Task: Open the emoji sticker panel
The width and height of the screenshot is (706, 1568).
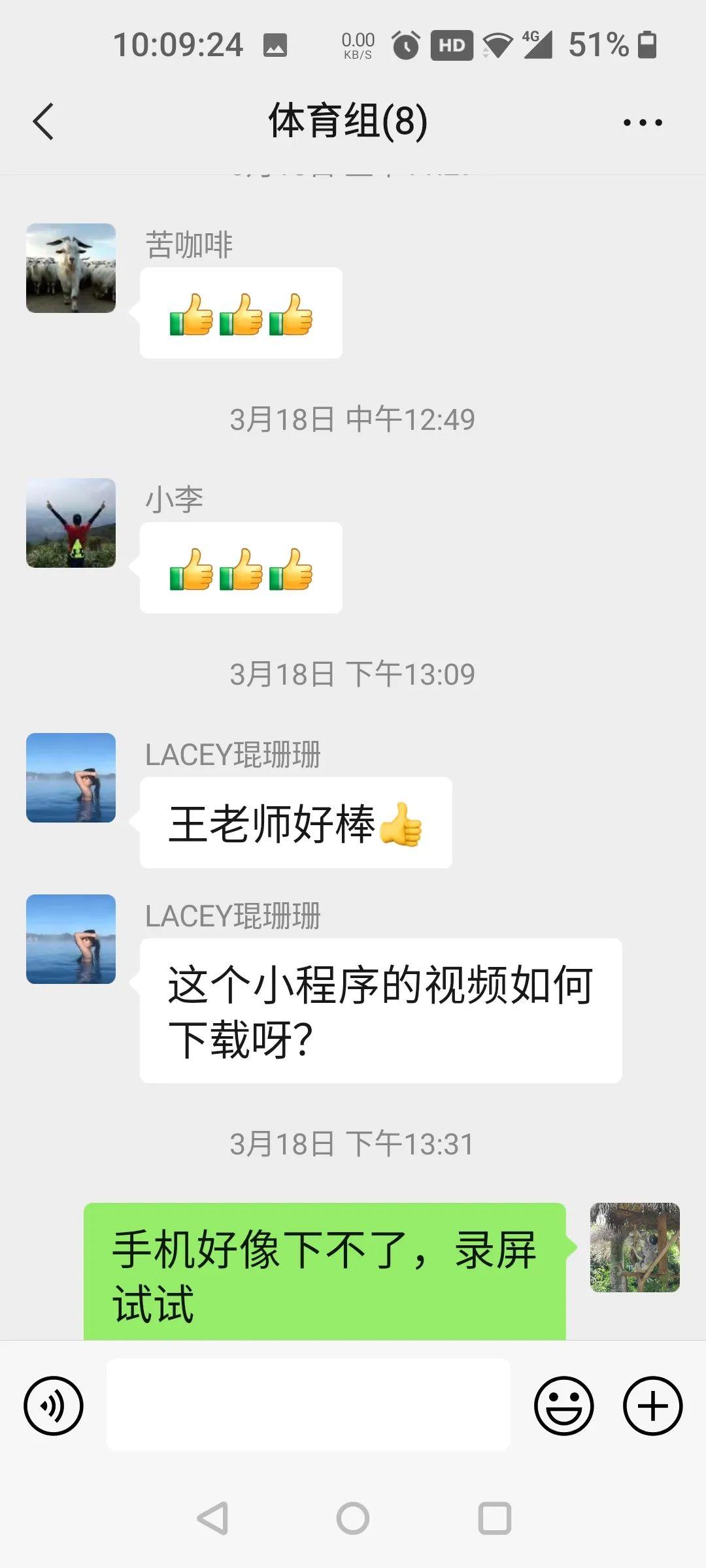Action: tap(563, 1405)
